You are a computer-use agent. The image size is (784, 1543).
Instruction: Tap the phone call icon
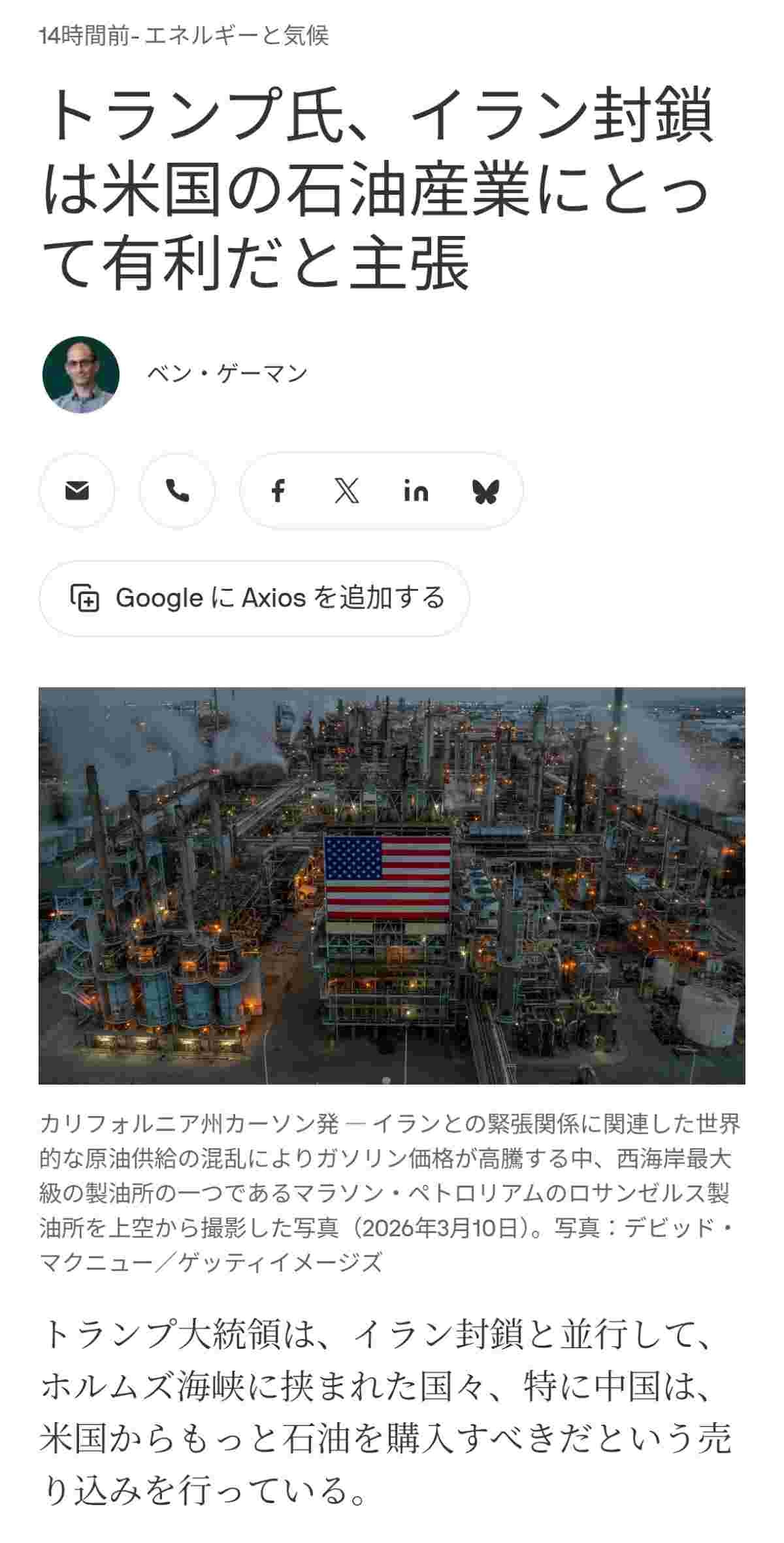[177, 490]
